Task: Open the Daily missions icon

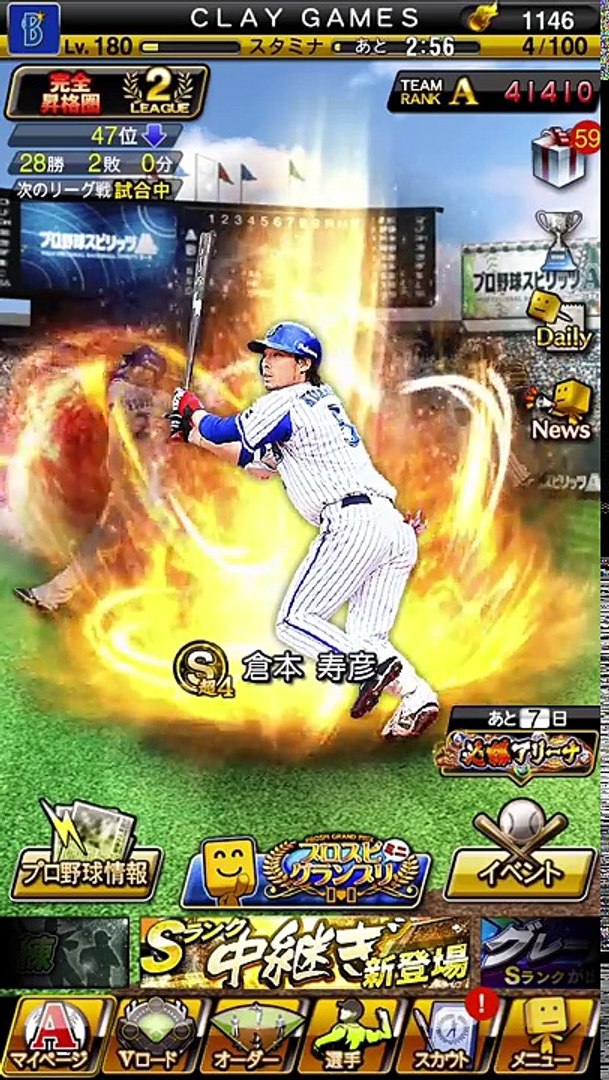Action: (x=562, y=320)
